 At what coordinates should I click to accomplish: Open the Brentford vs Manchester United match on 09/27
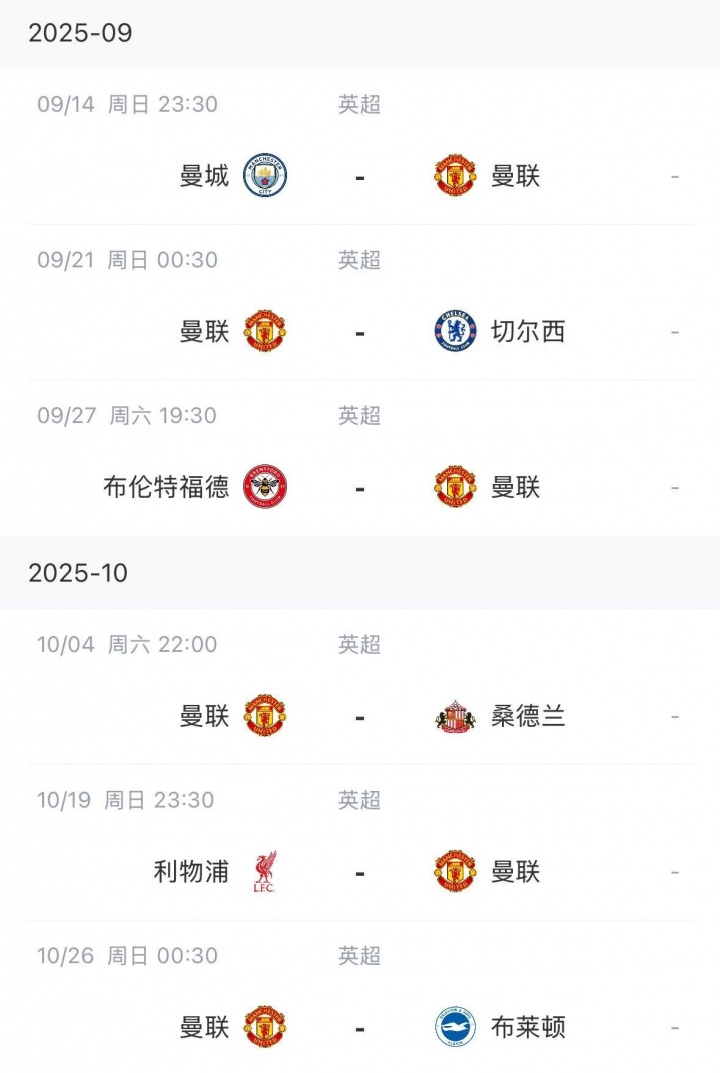coord(360,487)
